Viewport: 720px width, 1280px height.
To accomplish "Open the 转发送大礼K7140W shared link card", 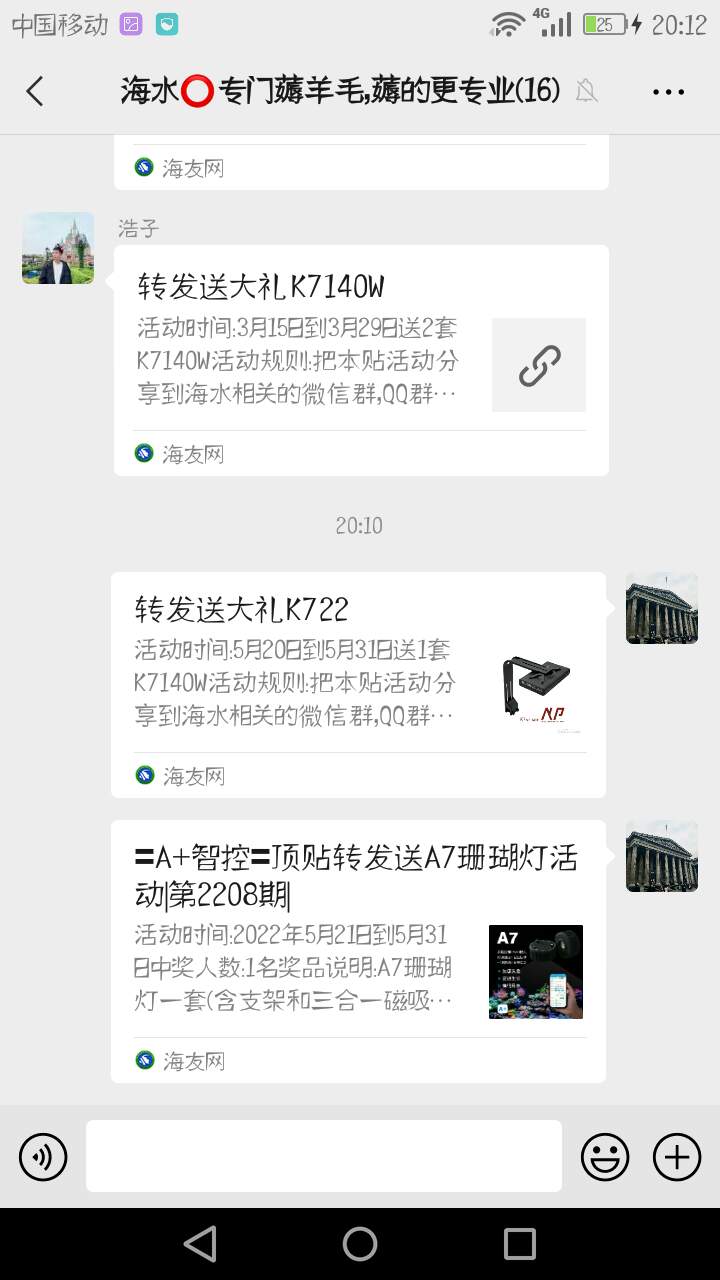I will [x=360, y=360].
